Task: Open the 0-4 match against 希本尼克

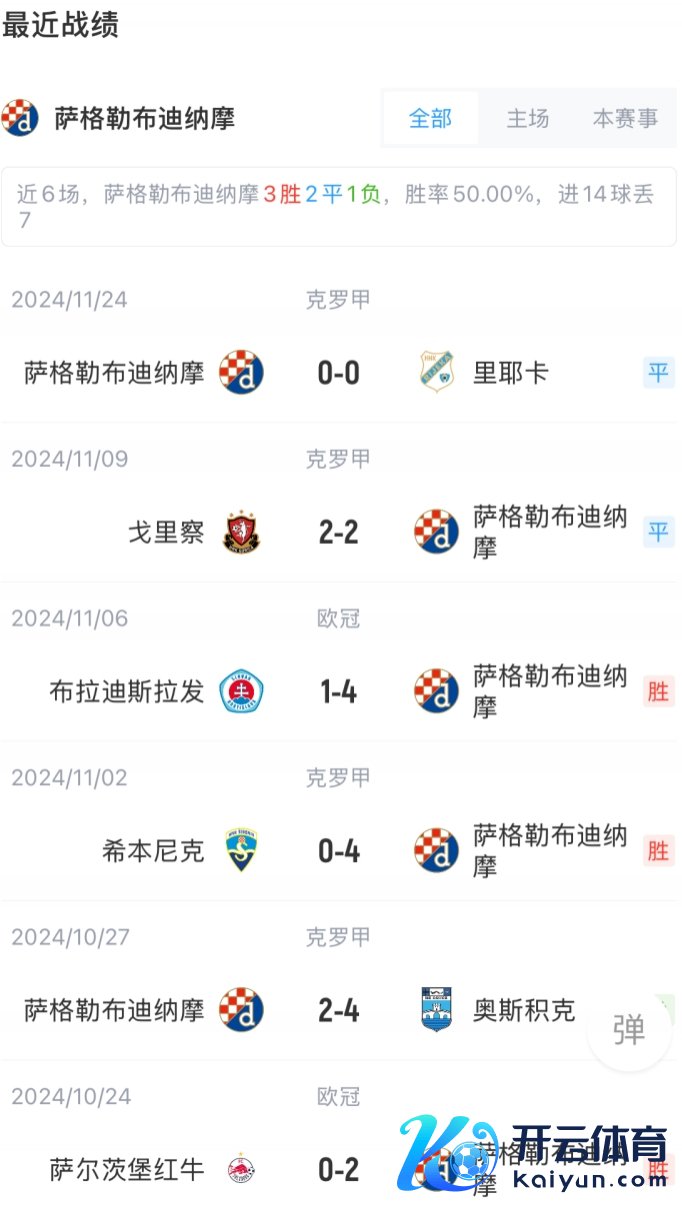Action: tap(338, 851)
